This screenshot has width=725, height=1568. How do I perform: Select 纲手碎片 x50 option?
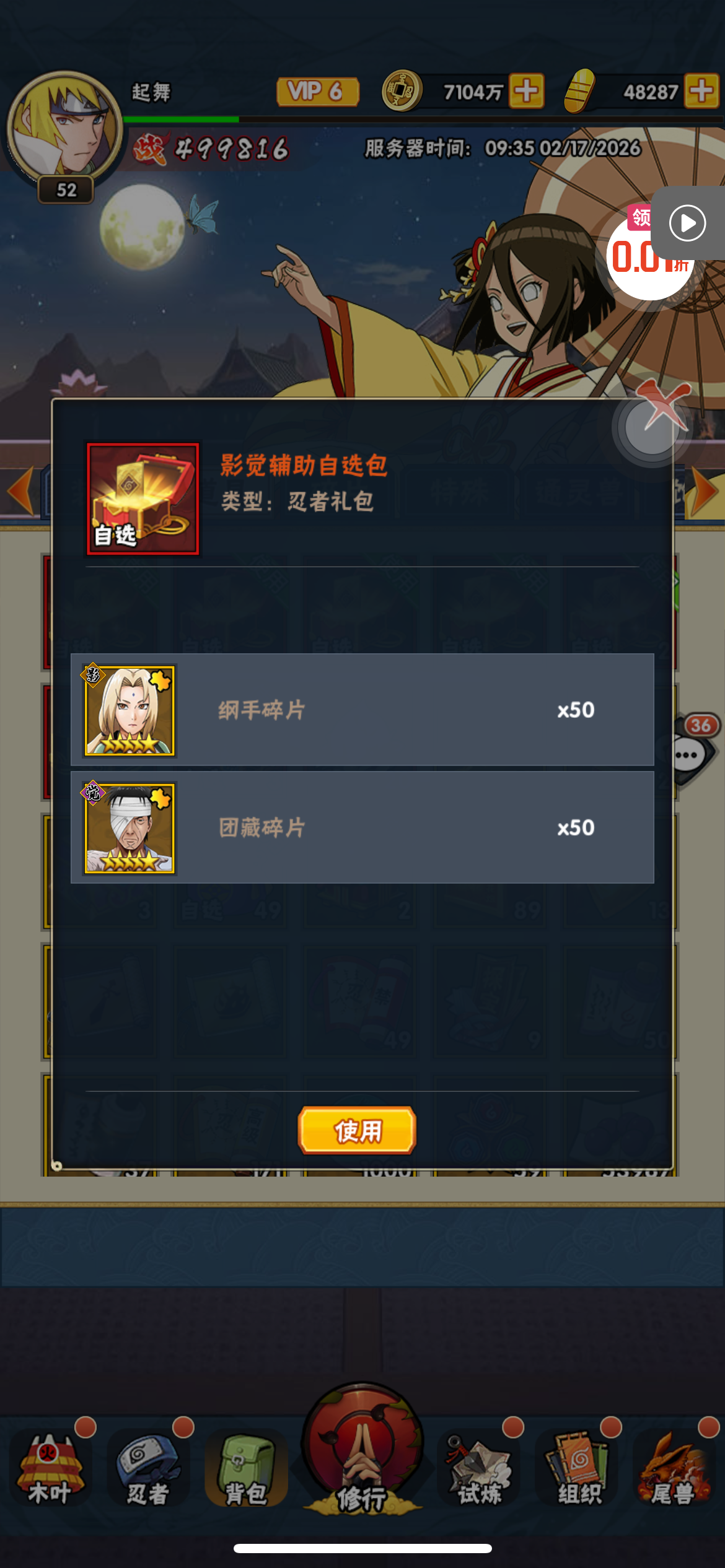[362, 710]
